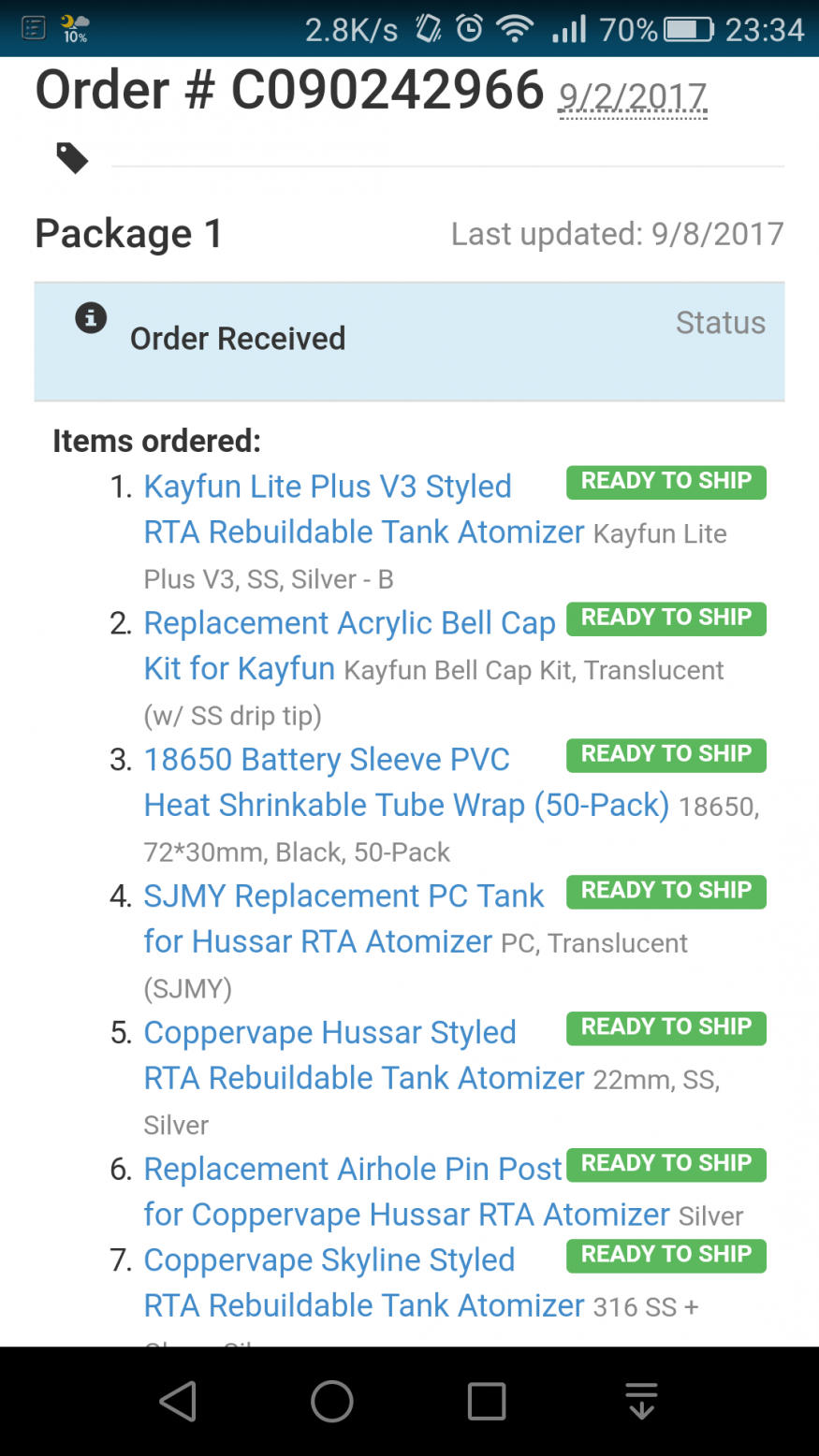The image size is (819, 1456).
Task: Open the 18650 Battery Sleeve PVC link
Action: click(326, 761)
